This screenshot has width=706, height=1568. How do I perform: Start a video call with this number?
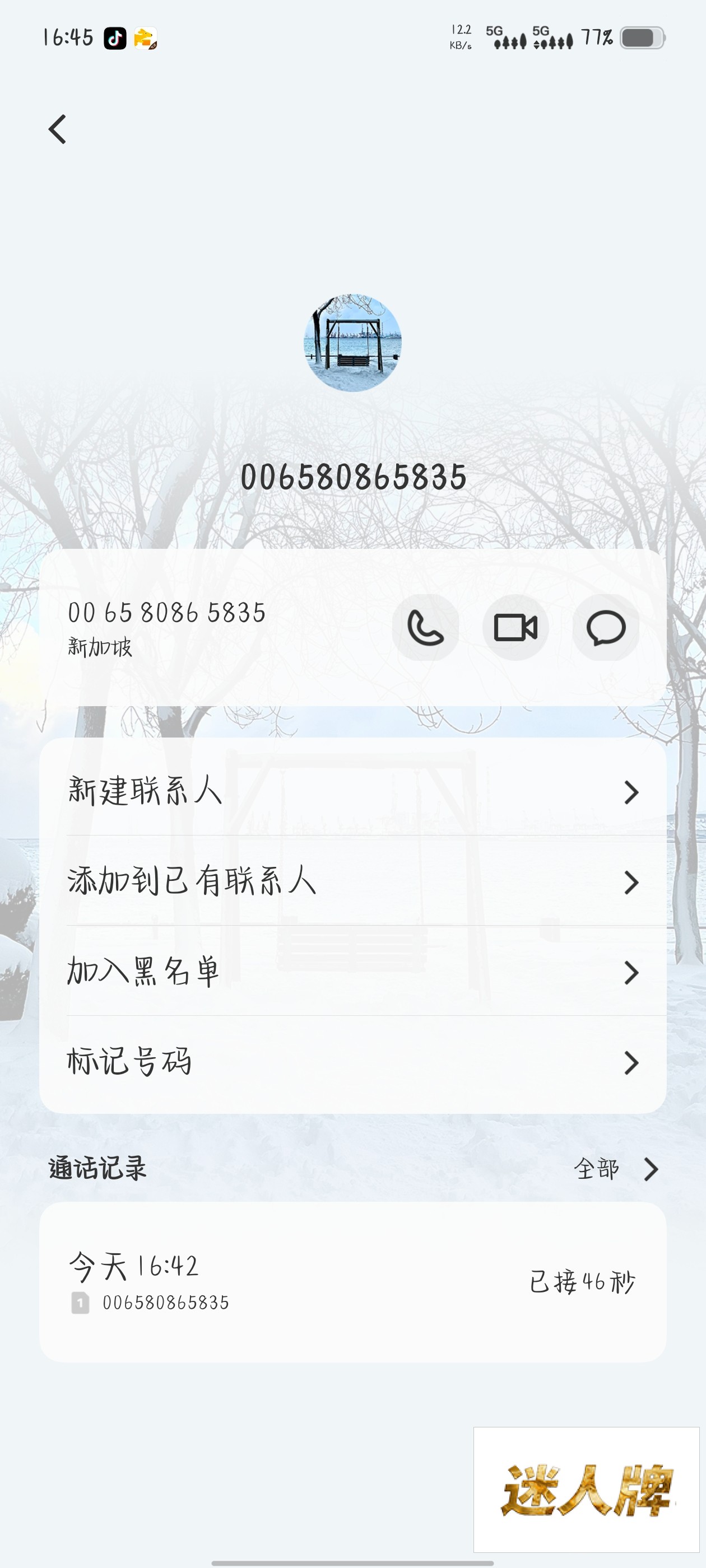(515, 628)
